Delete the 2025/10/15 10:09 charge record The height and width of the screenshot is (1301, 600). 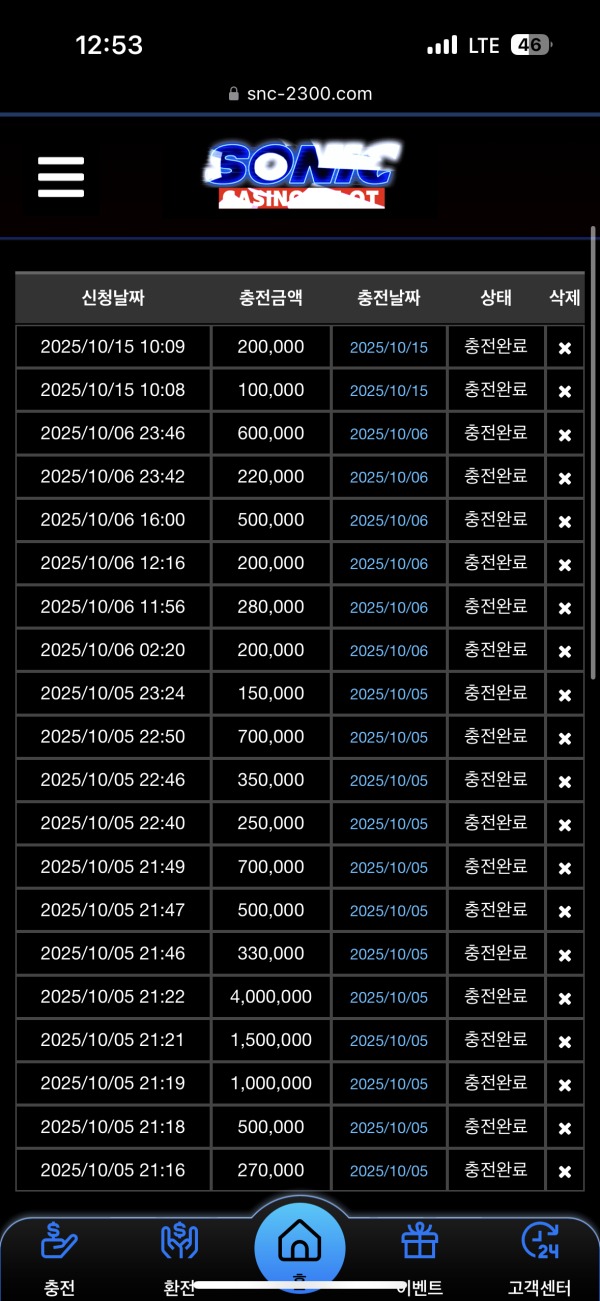[565, 348]
